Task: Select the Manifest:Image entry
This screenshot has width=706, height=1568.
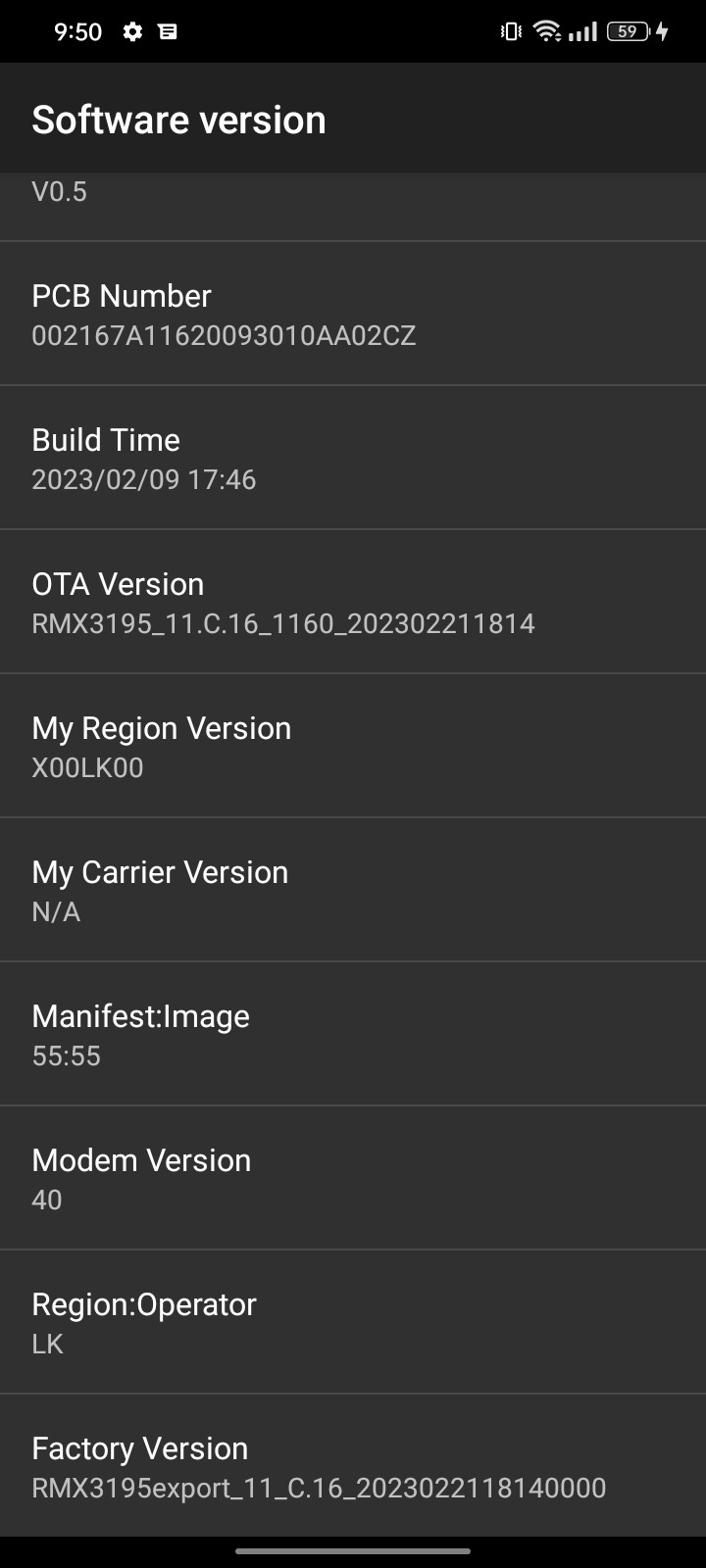Action: tap(353, 1034)
